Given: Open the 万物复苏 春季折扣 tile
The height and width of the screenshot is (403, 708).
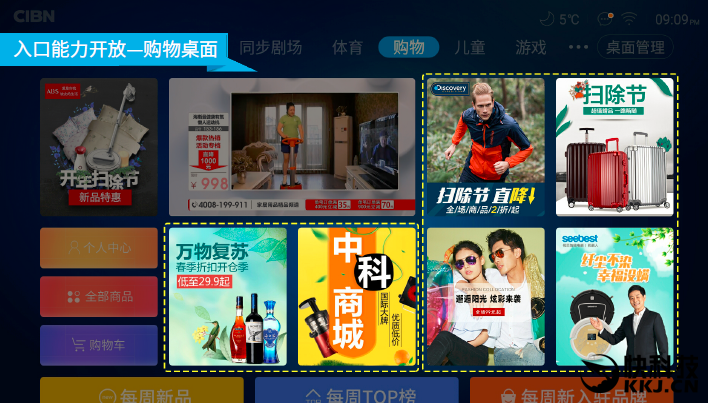Looking at the screenshot, I should [x=228, y=296].
